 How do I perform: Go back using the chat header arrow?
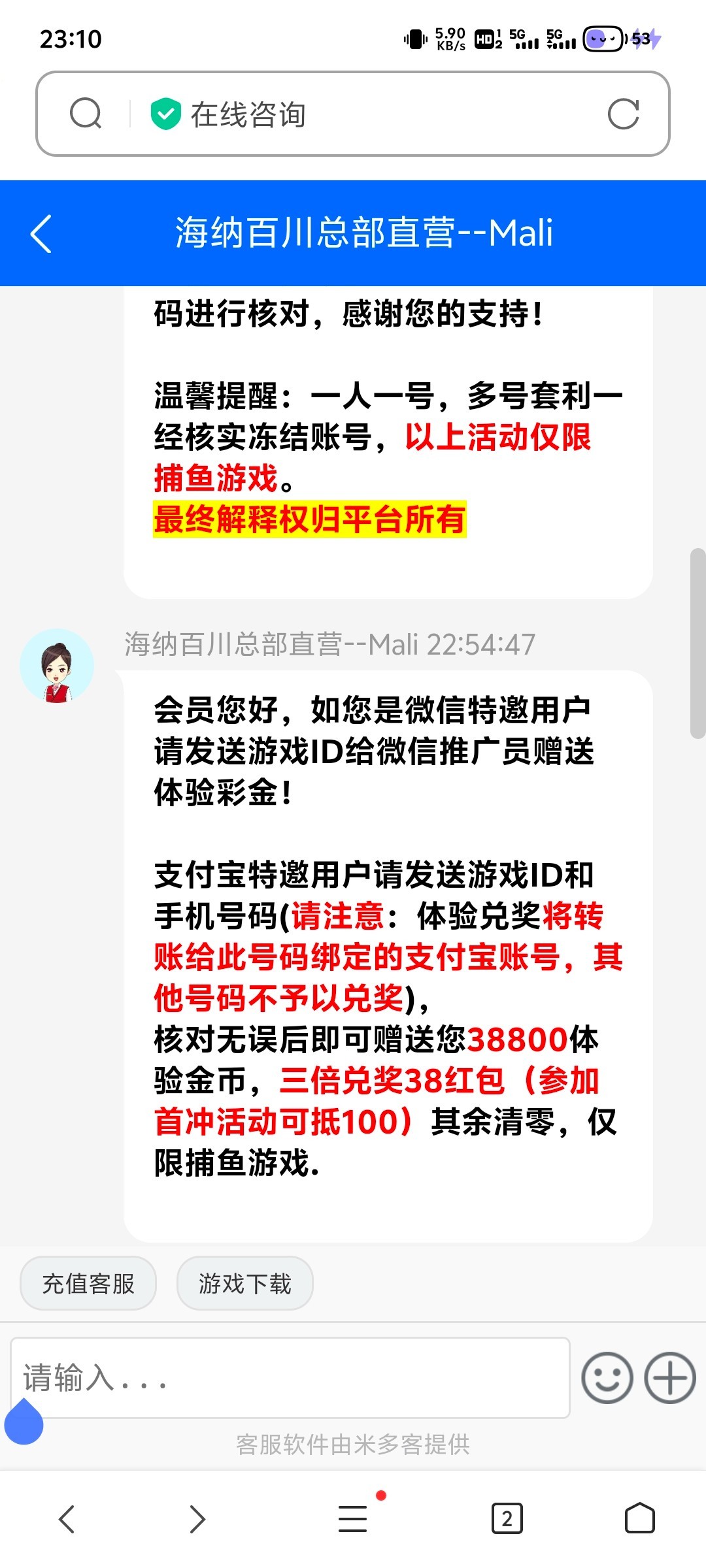point(41,233)
